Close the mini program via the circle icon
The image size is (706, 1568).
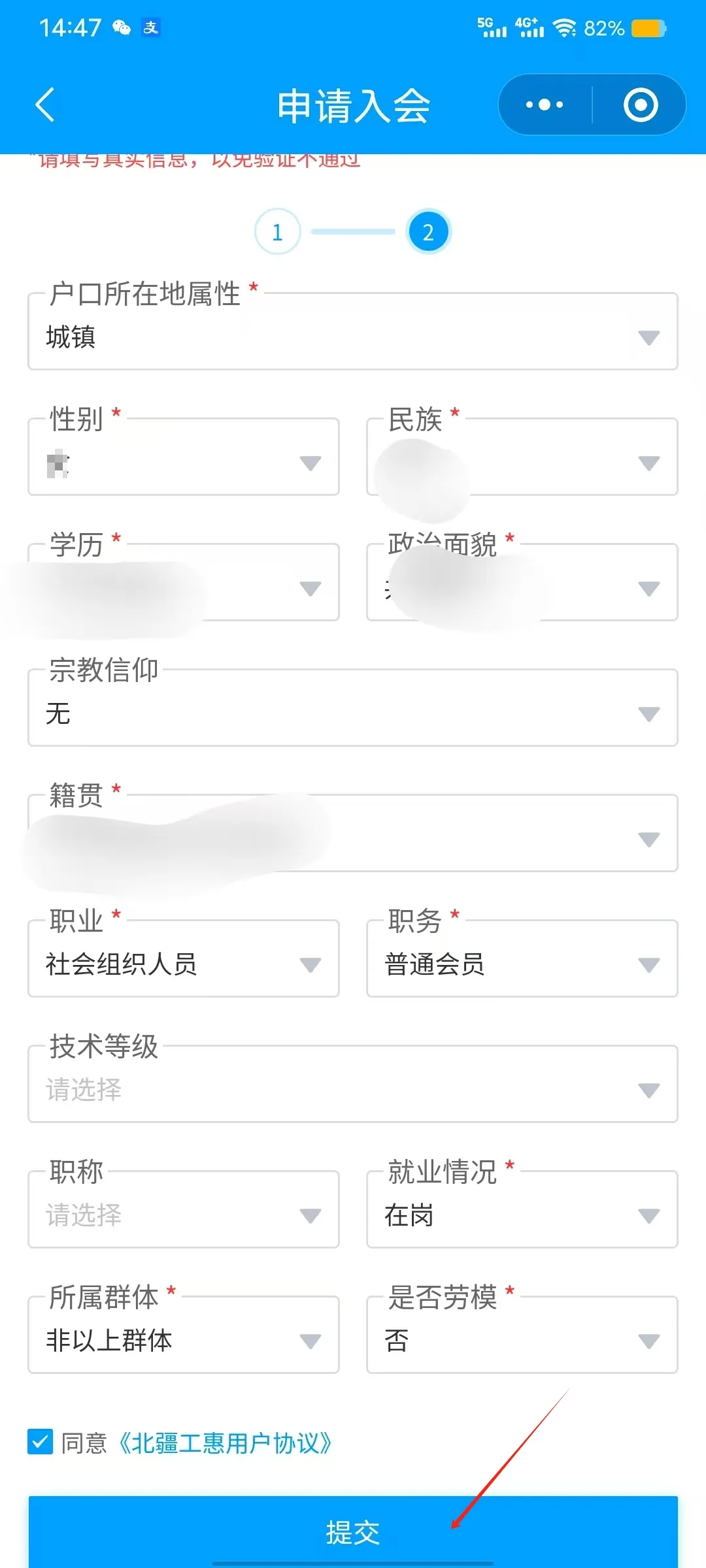click(640, 105)
